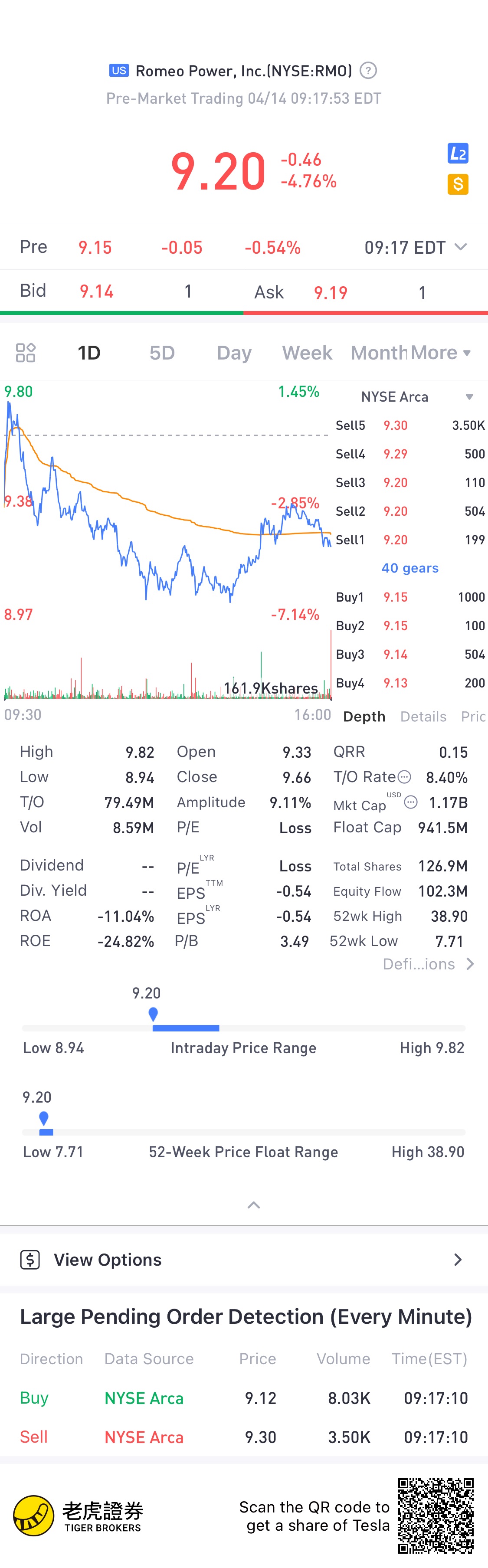This screenshot has width=488, height=1568.
Task: Open info icon next to Mkt Cap
Action: tap(411, 802)
